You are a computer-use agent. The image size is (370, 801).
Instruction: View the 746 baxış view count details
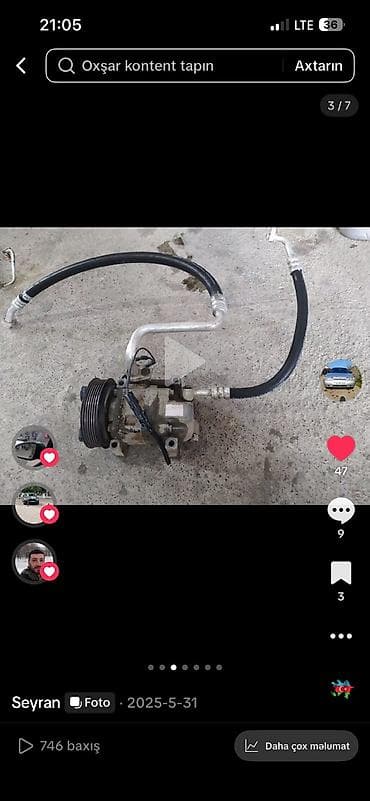(59, 746)
